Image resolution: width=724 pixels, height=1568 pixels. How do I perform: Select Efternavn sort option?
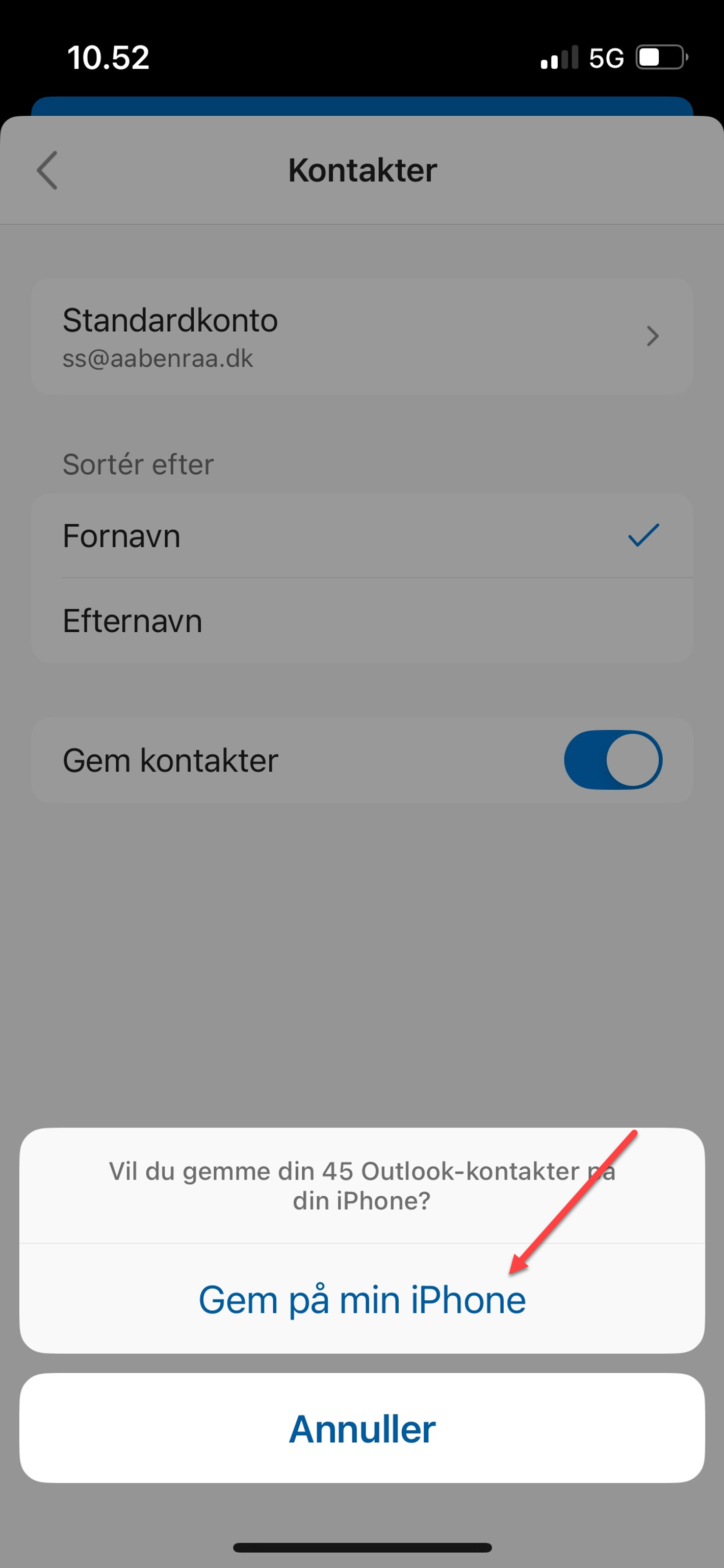tap(362, 621)
